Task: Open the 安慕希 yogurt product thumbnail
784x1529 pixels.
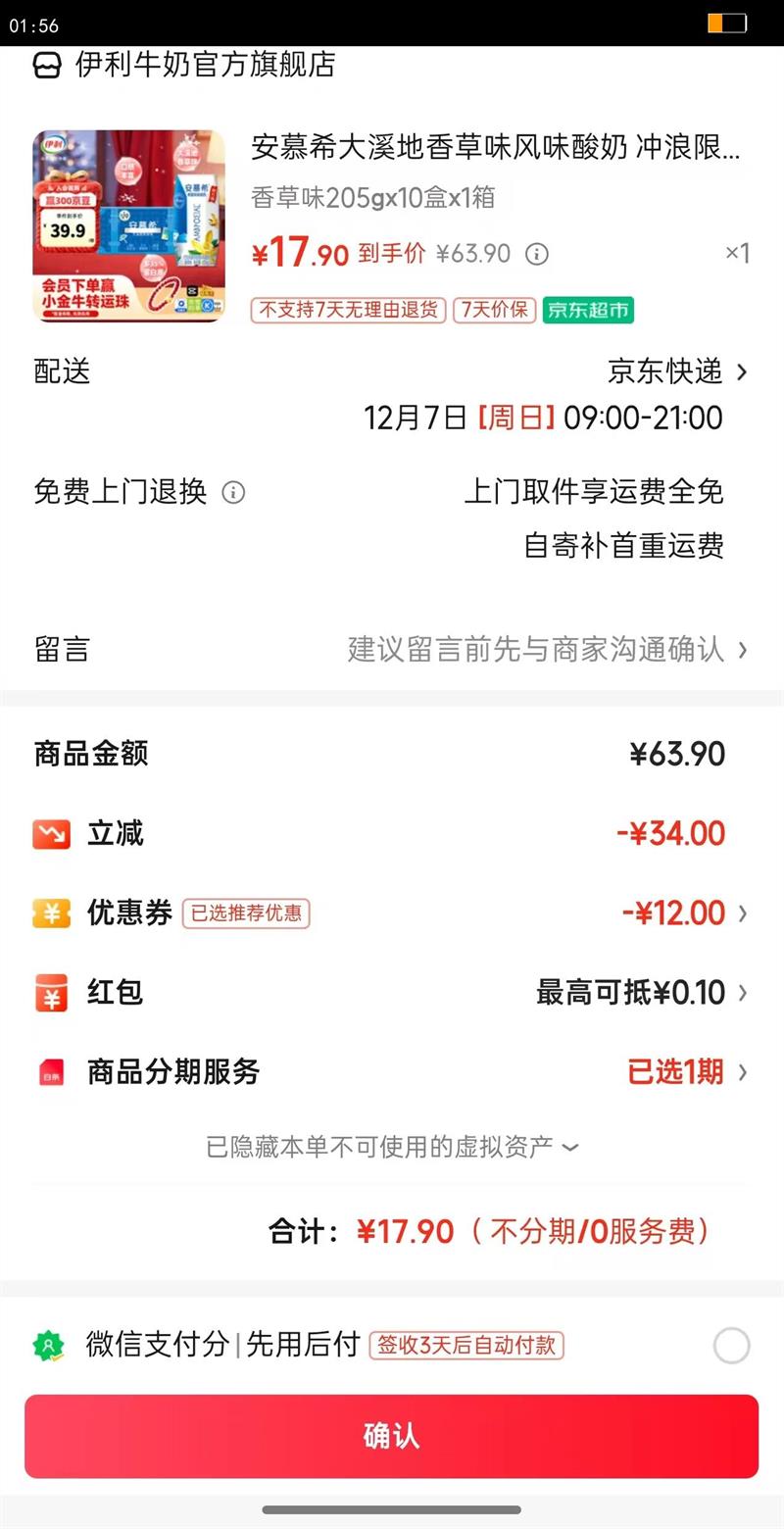Action: [129, 226]
